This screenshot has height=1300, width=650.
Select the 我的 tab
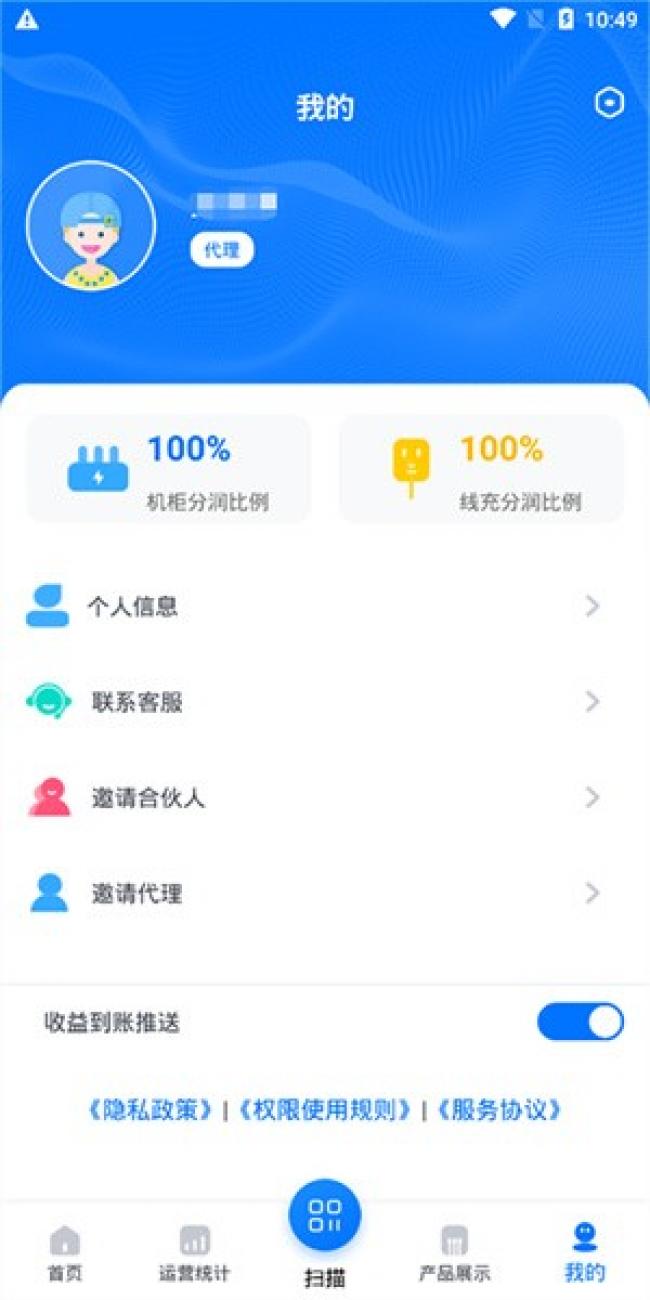[x=585, y=1253]
